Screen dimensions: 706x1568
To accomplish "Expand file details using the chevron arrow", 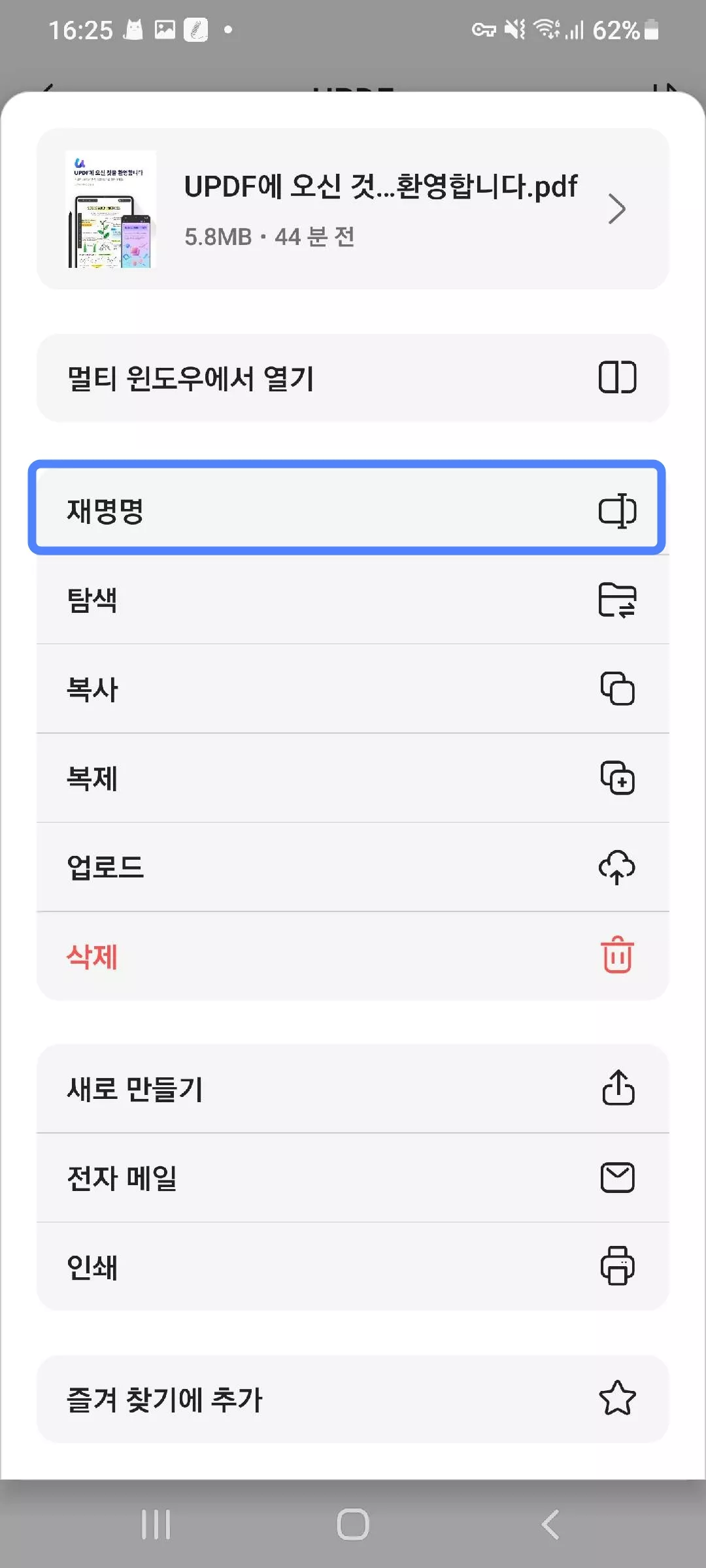I will (x=617, y=209).
